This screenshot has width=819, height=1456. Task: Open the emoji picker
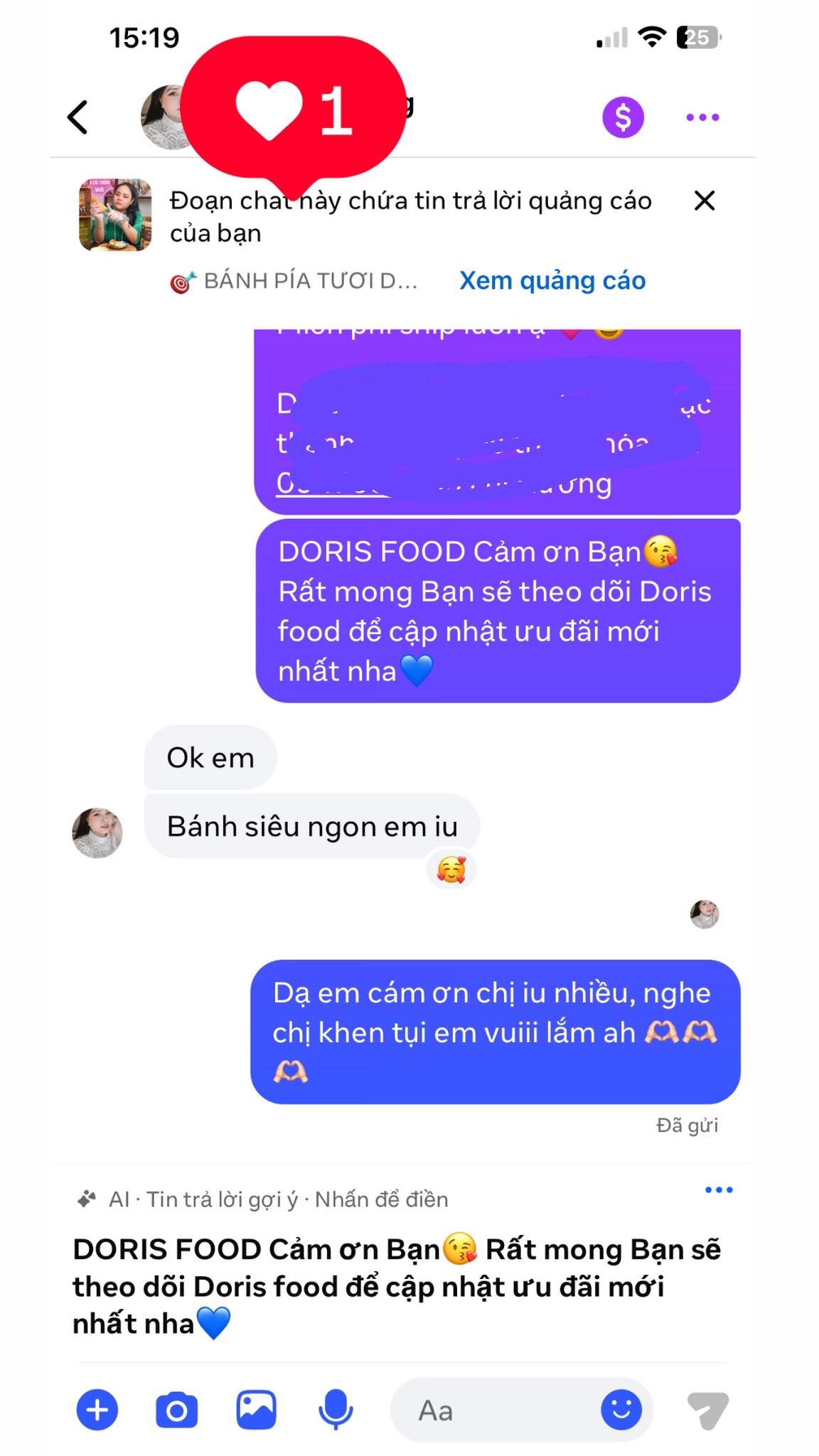click(x=621, y=1410)
